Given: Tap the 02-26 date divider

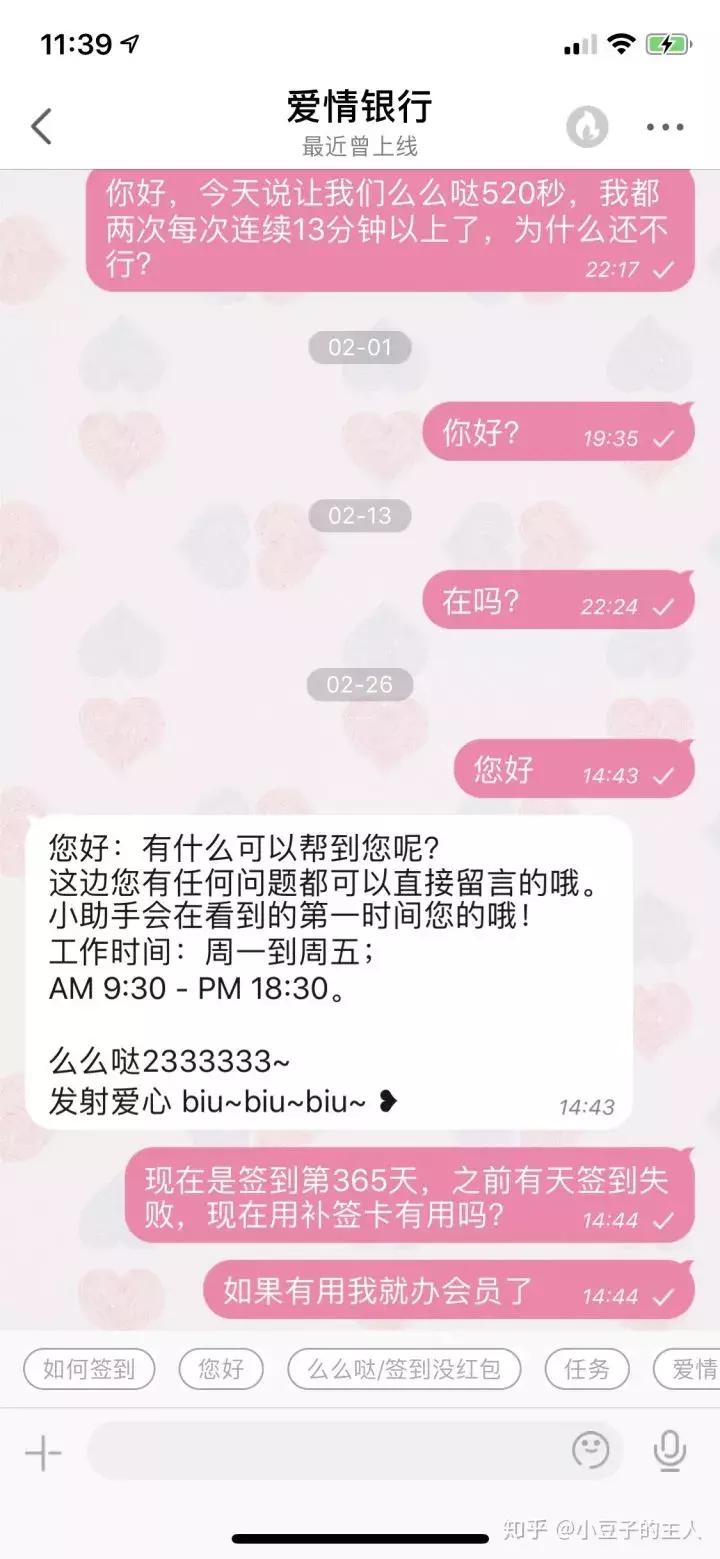Looking at the screenshot, I should (x=360, y=684).
